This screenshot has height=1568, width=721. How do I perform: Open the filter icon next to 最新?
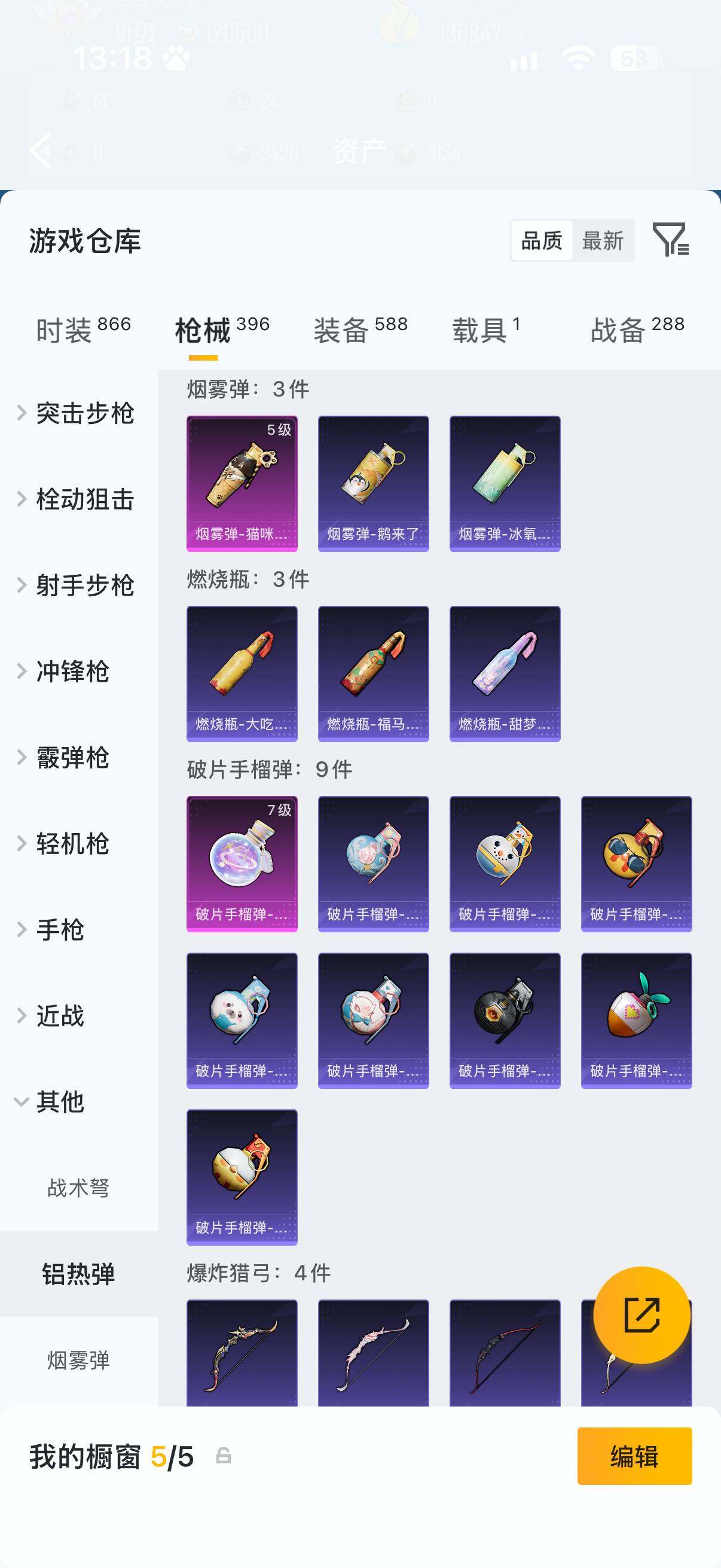click(671, 239)
